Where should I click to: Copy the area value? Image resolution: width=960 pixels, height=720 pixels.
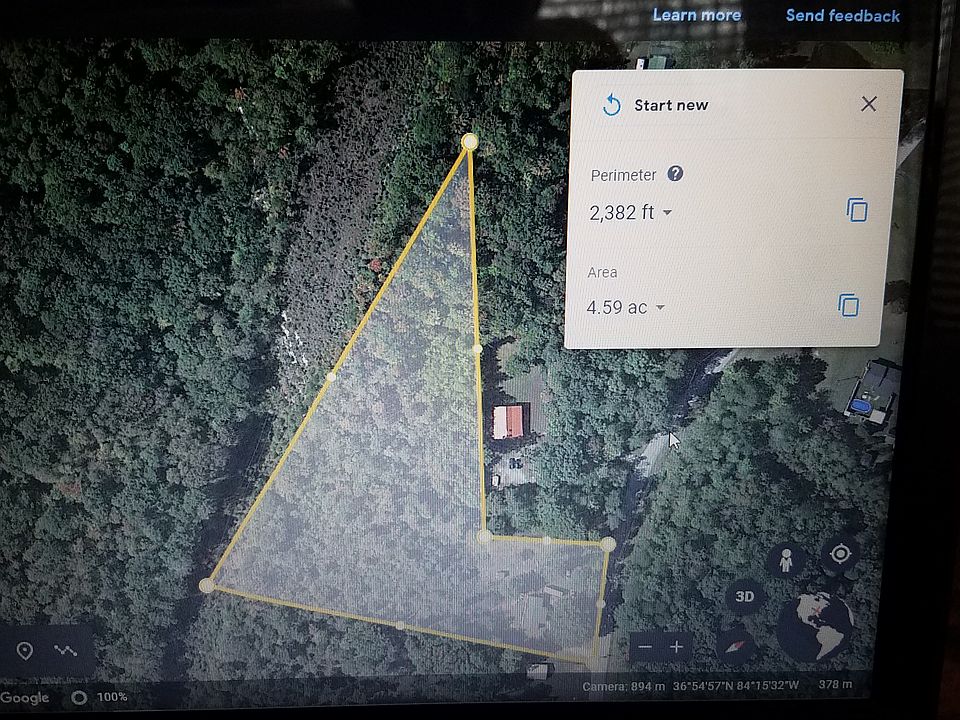(x=848, y=305)
